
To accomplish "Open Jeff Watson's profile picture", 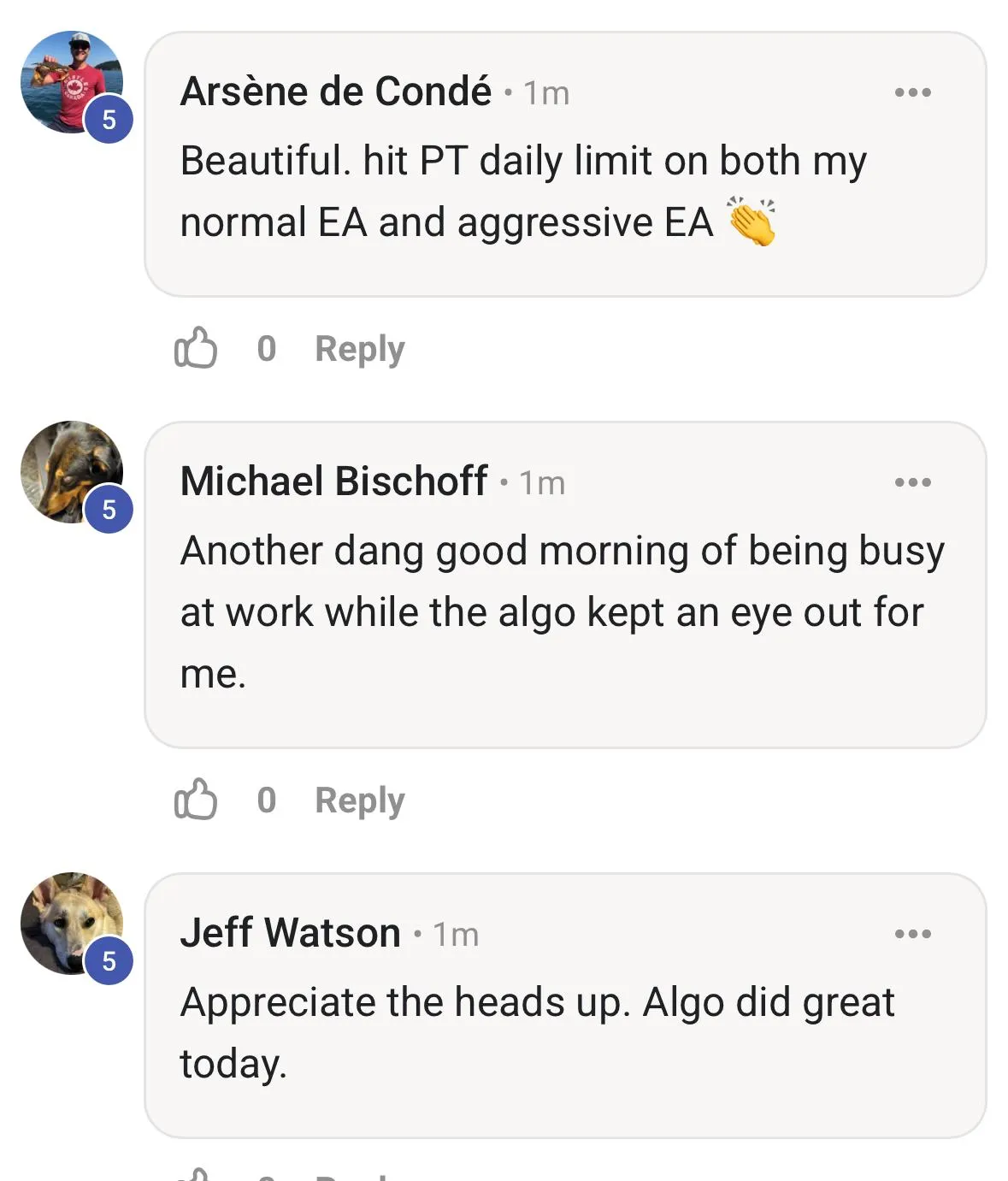I will click(x=72, y=924).
